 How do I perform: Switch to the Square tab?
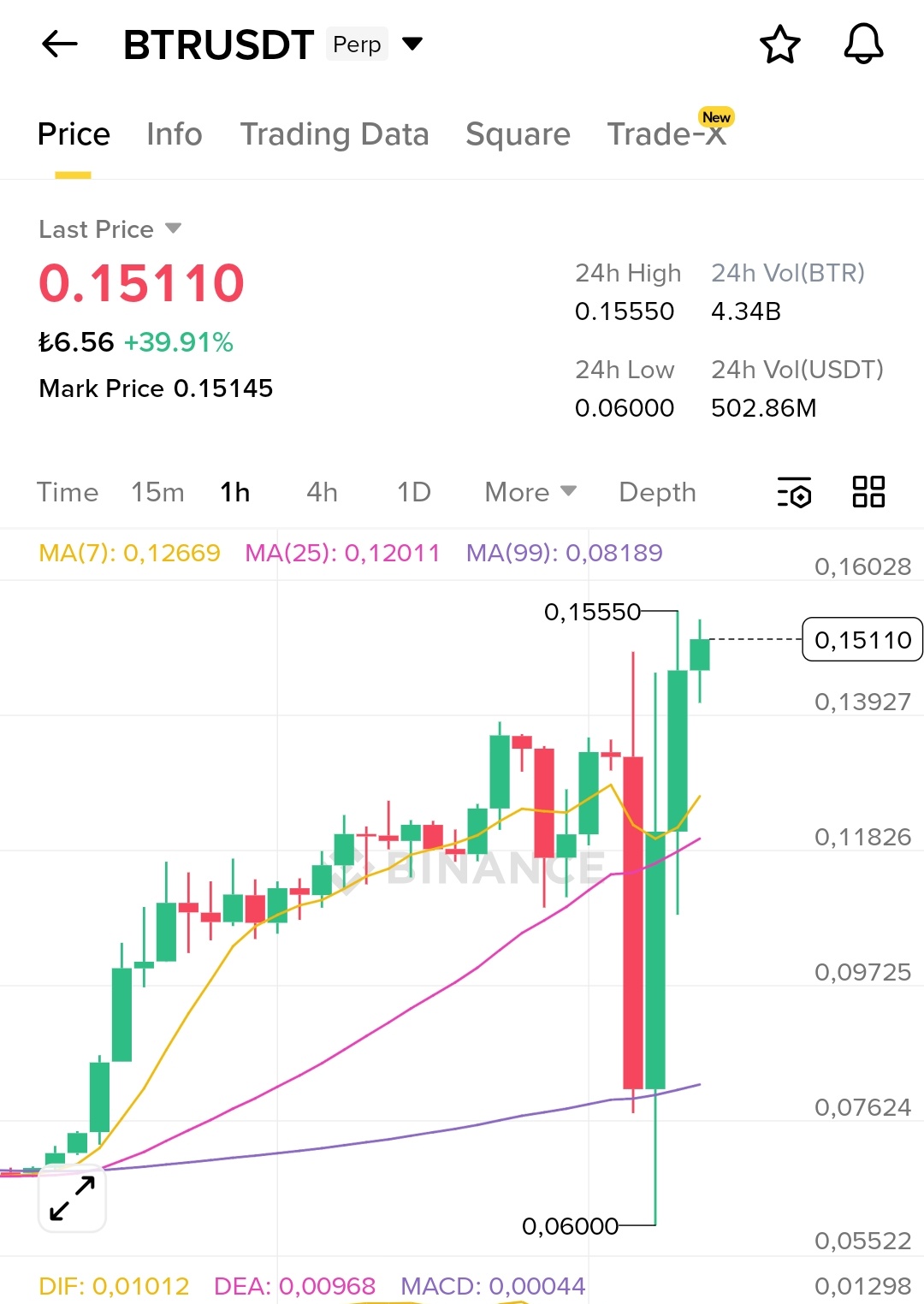pyautogui.click(x=518, y=134)
